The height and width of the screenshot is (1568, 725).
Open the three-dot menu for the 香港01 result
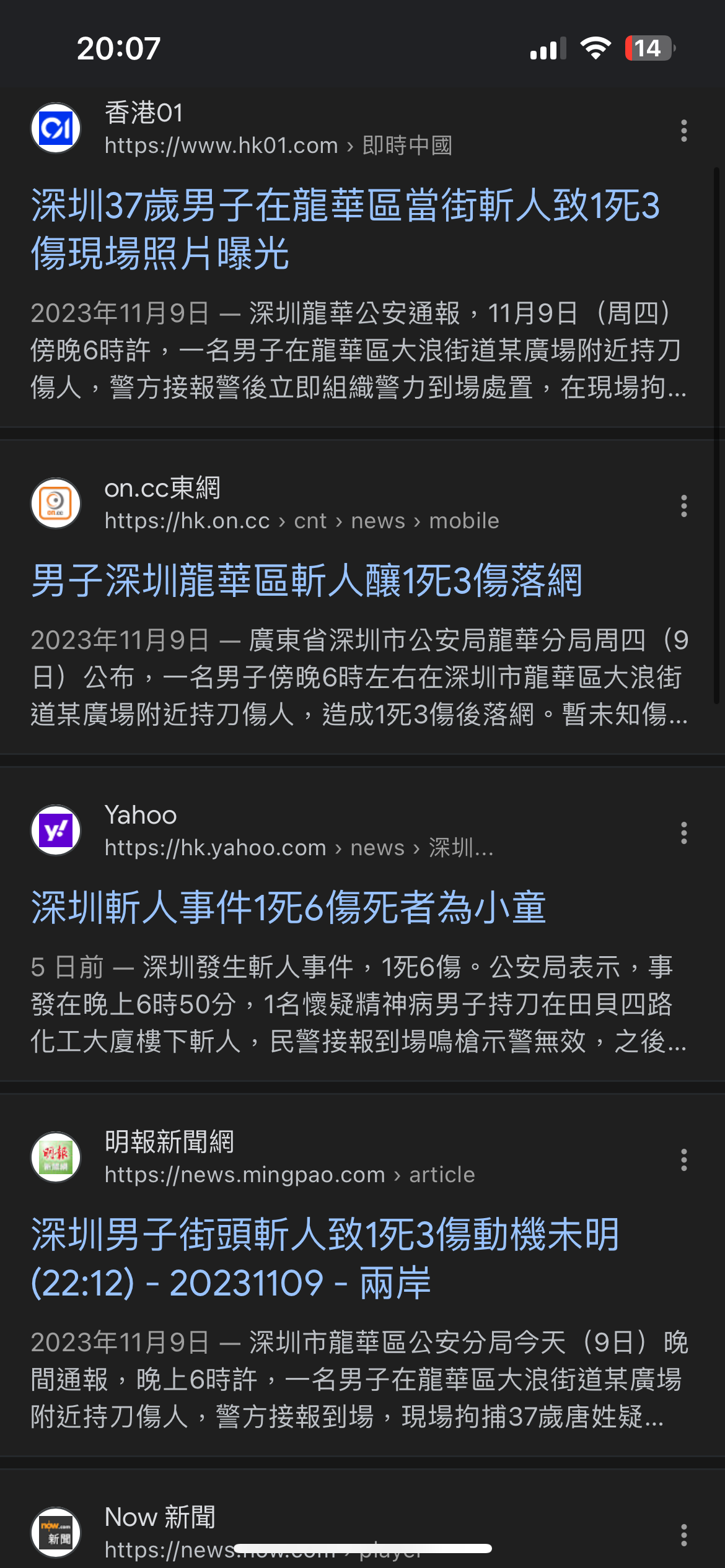coord(683,131)
